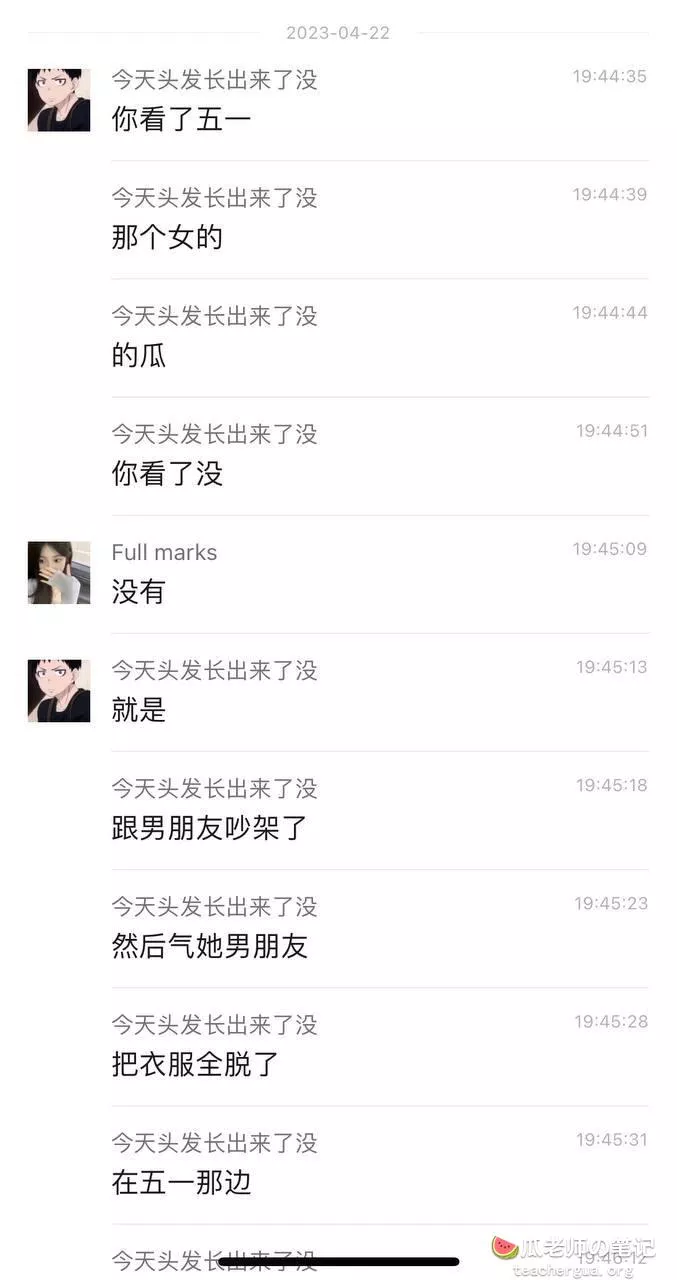The width and height of the screenshot is (677, 1280).
Task: Tap Full marks' profile avatar
Action: (59, 573)
